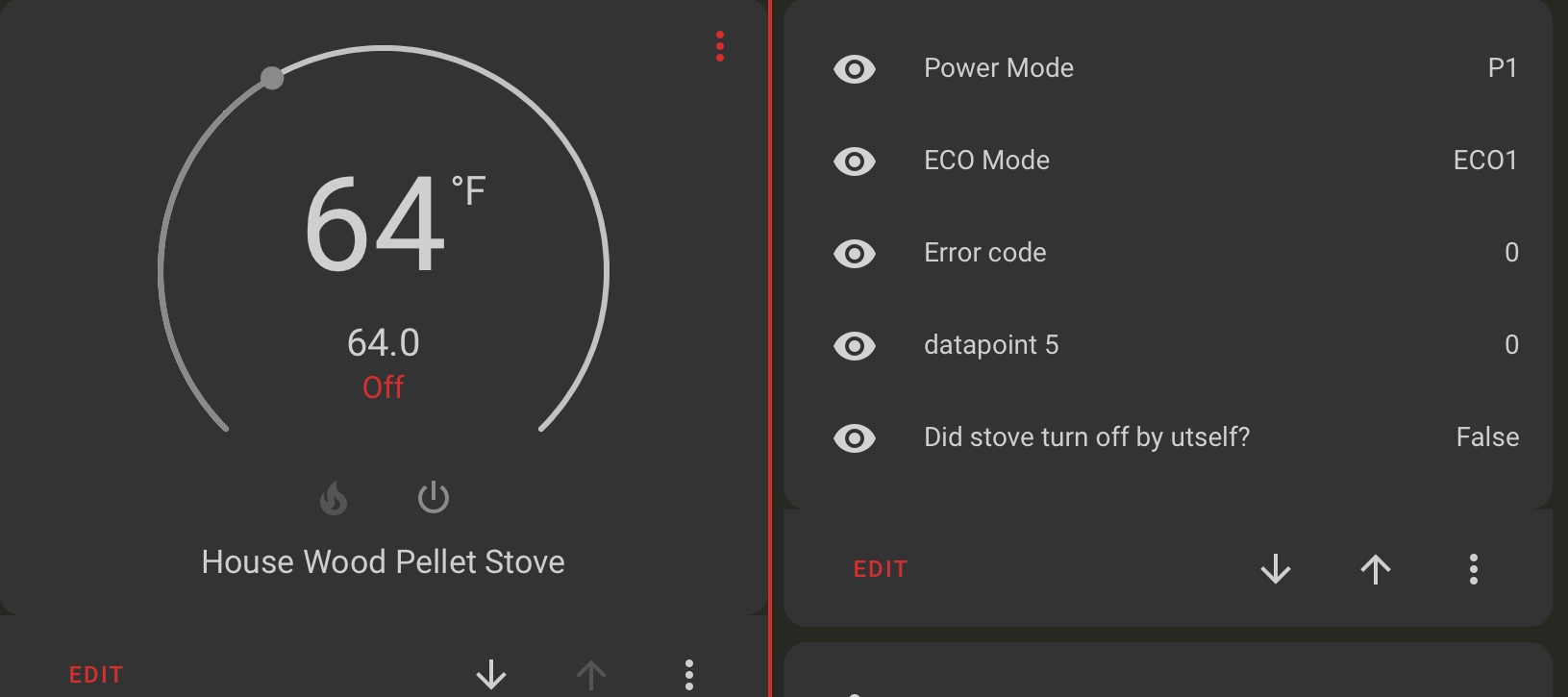Move the entities card down
This screenshot has width=1568, height=697.
pos(1276,569)
